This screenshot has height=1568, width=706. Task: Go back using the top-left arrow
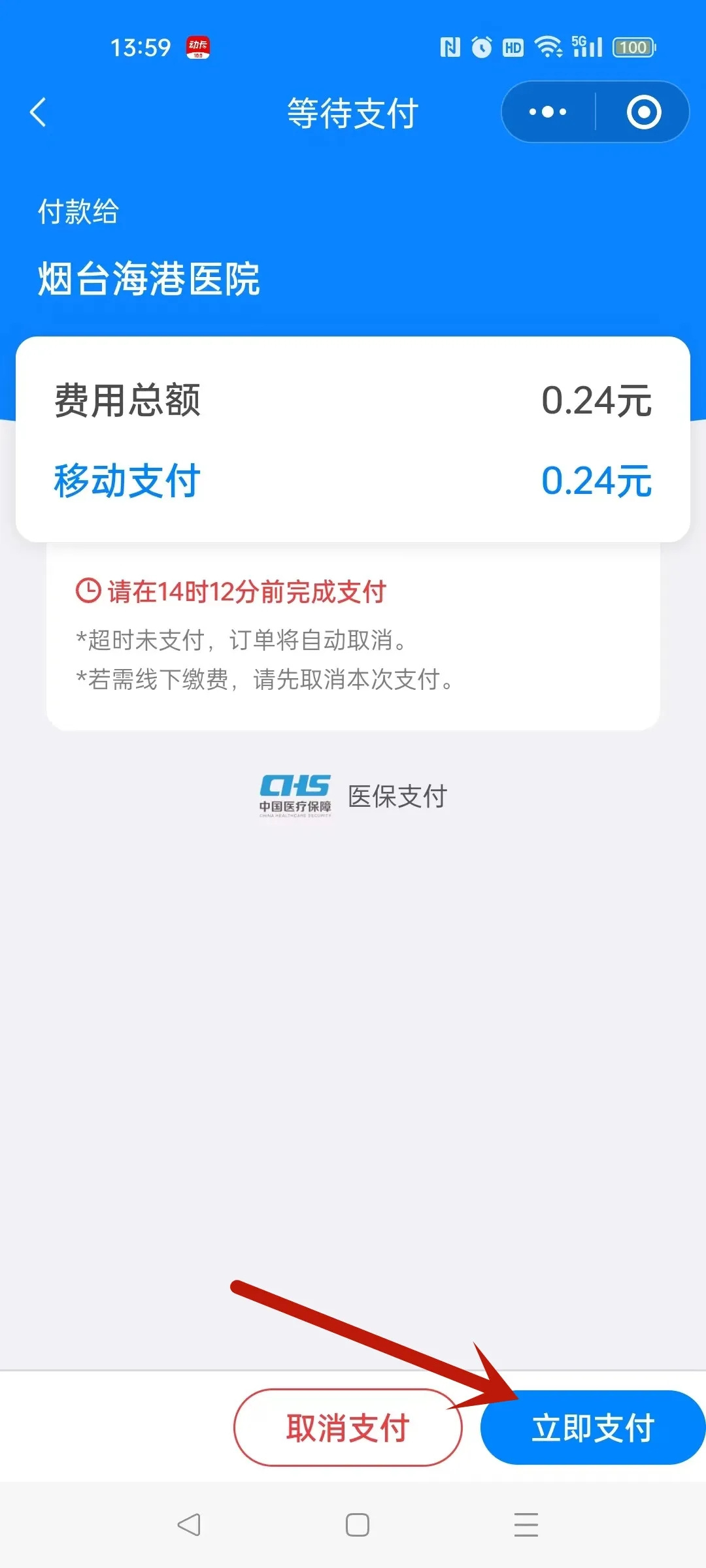[x=39, y=112]
